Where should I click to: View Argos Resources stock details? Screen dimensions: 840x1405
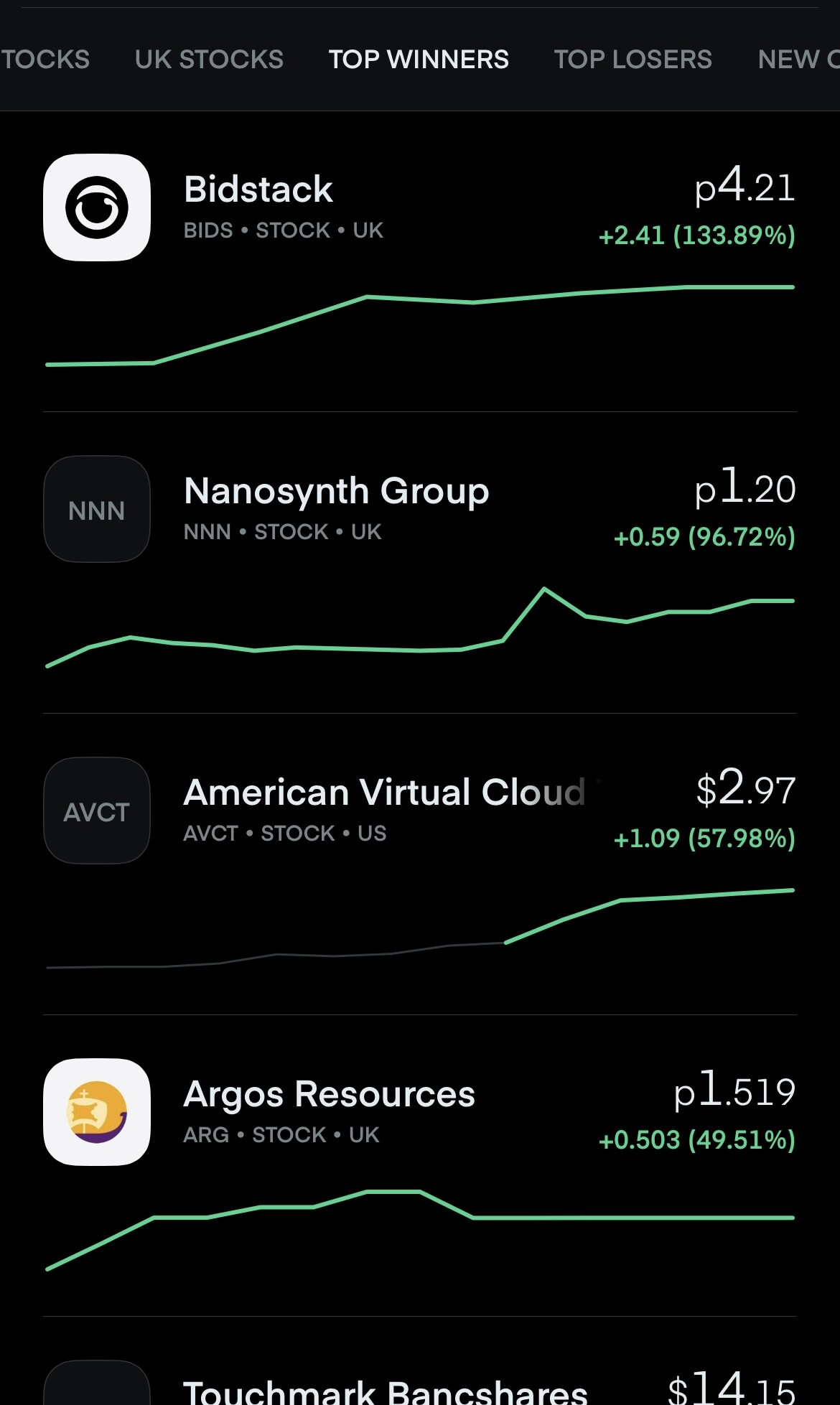pyautogui.click(x=329, y=1095)
